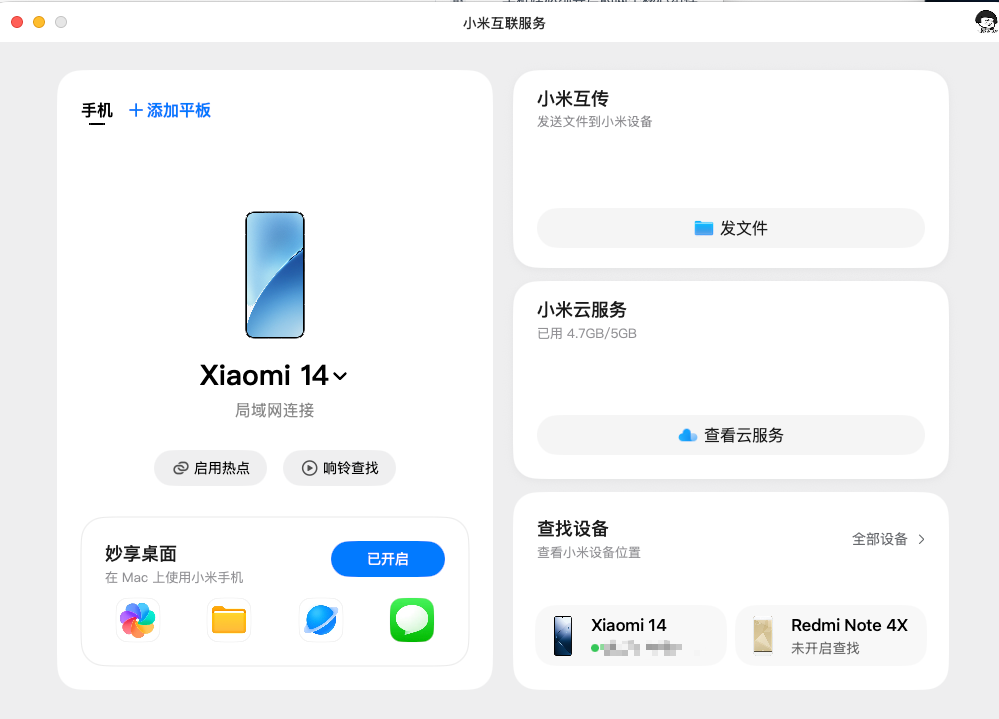Enable hotspot with 启用热点
The width and height of the screenshot is (999, 719).
210,468
